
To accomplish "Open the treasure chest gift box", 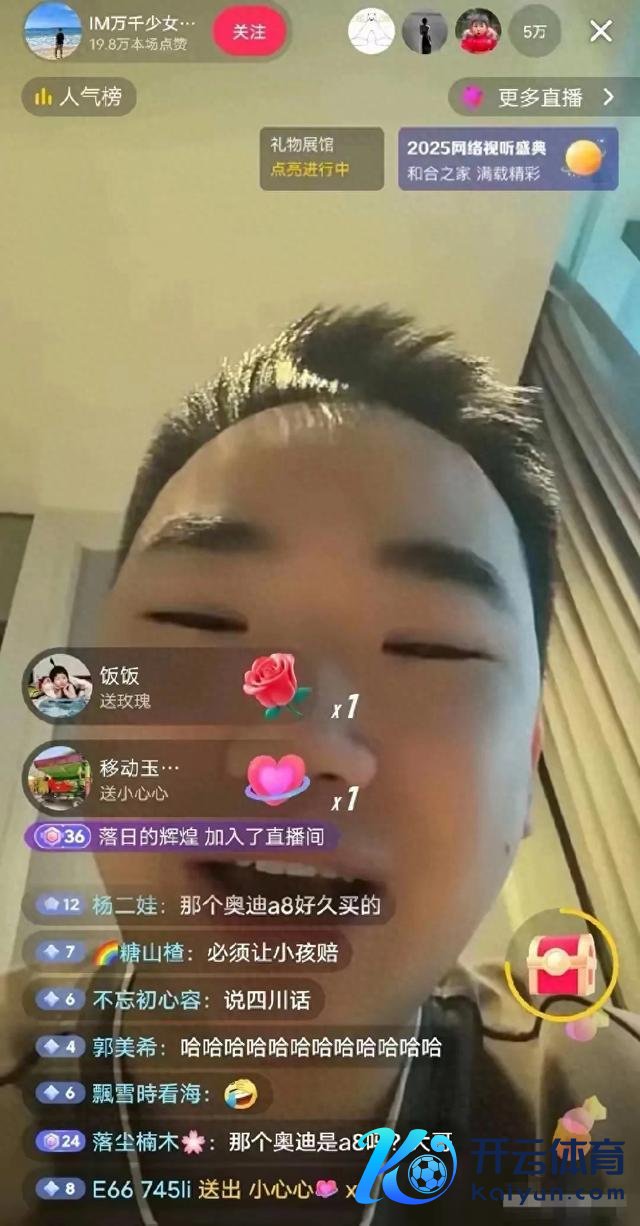I will pos(562,965).
